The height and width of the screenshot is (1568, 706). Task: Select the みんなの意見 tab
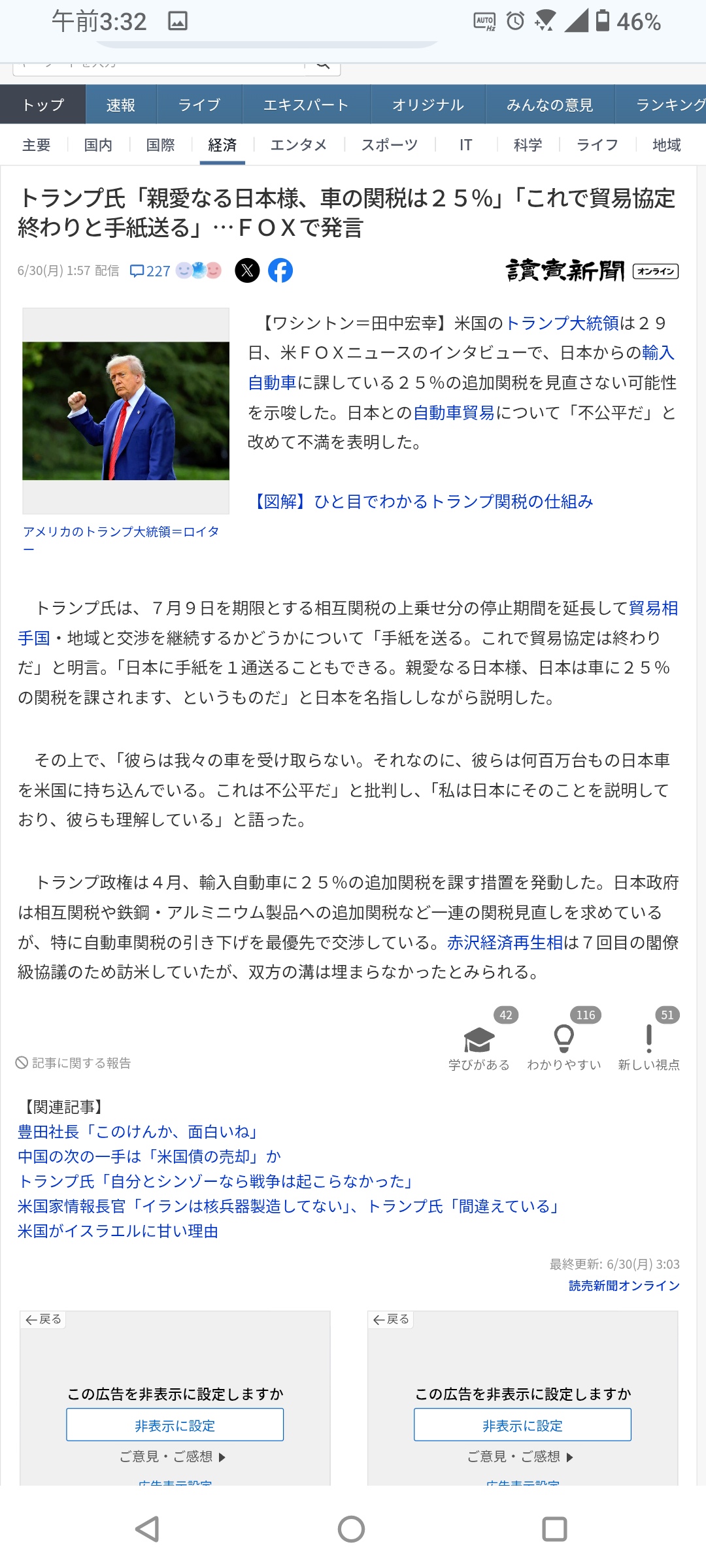(x=550, y=105)
